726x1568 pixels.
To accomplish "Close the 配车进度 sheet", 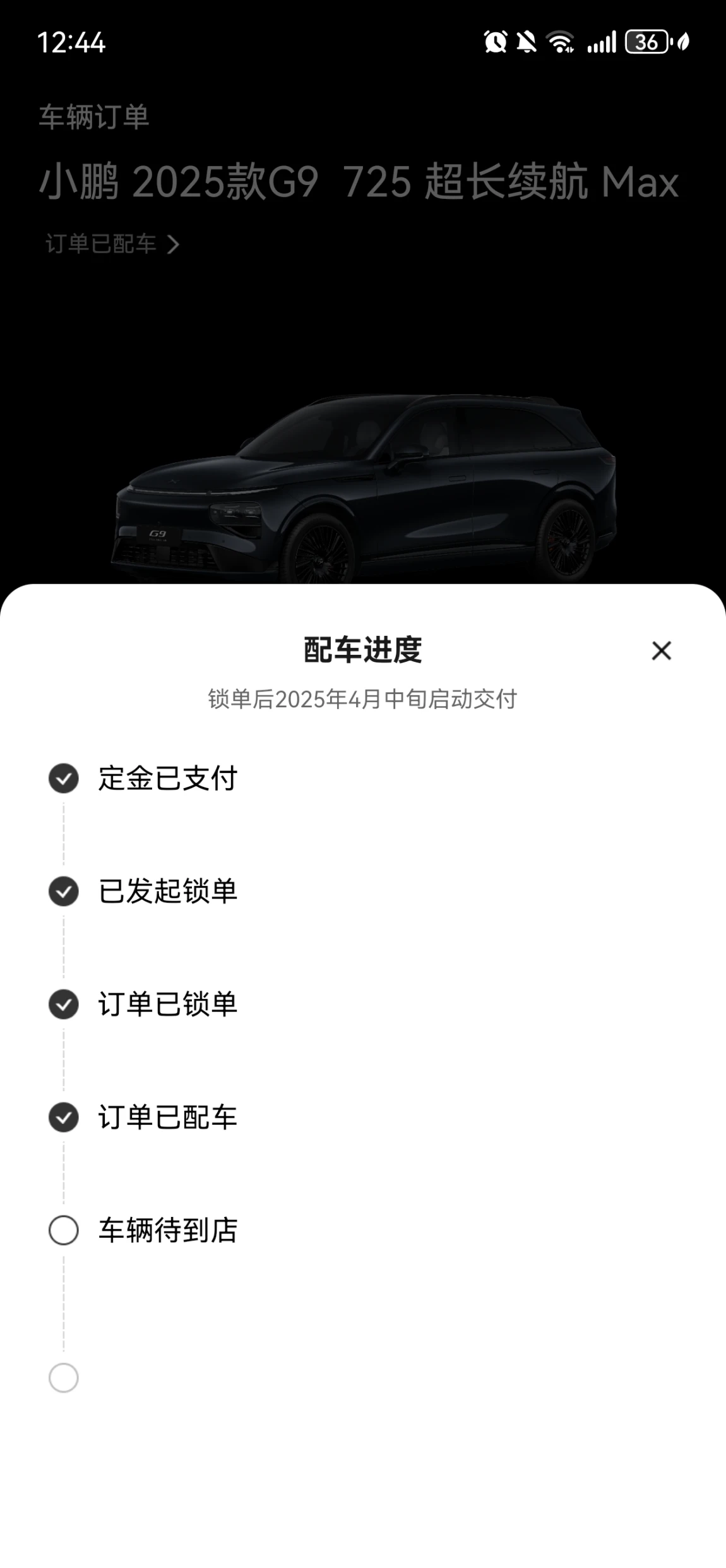I will pyautogui.click(x=661, y=650).
